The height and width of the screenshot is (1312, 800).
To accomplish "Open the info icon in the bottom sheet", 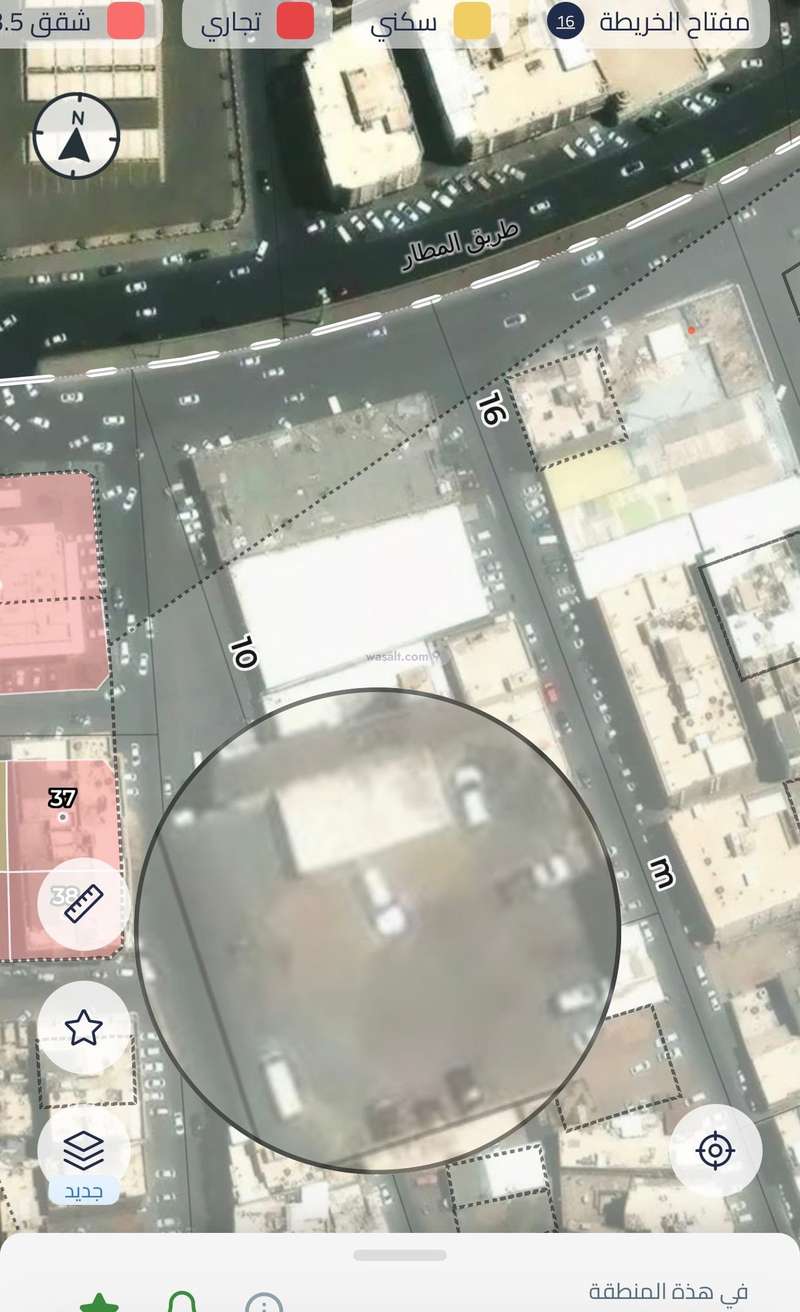I will tap(264, 1304).
